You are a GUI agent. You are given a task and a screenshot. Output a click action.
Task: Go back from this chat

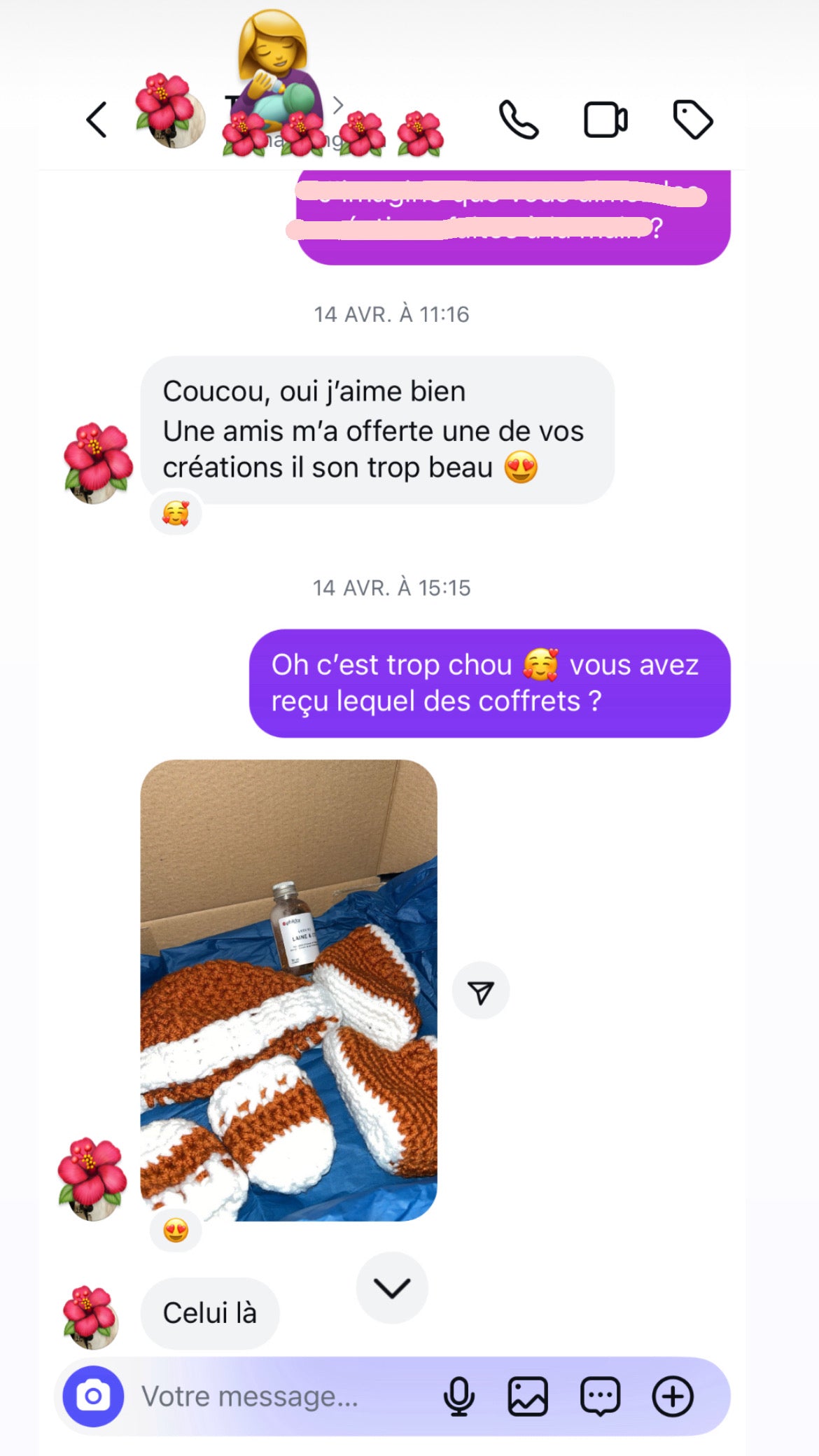coord(97,120)
